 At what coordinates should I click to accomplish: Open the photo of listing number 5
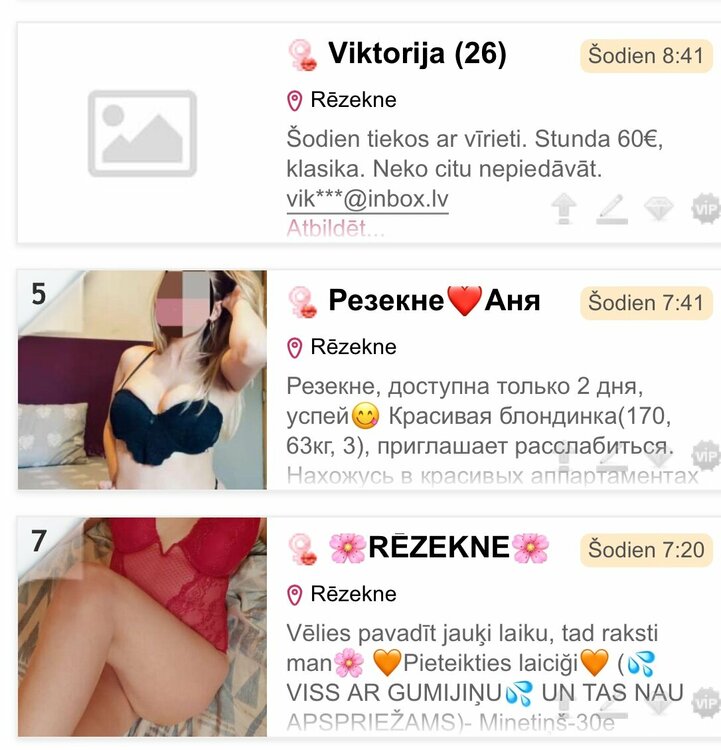pos(142,379)
